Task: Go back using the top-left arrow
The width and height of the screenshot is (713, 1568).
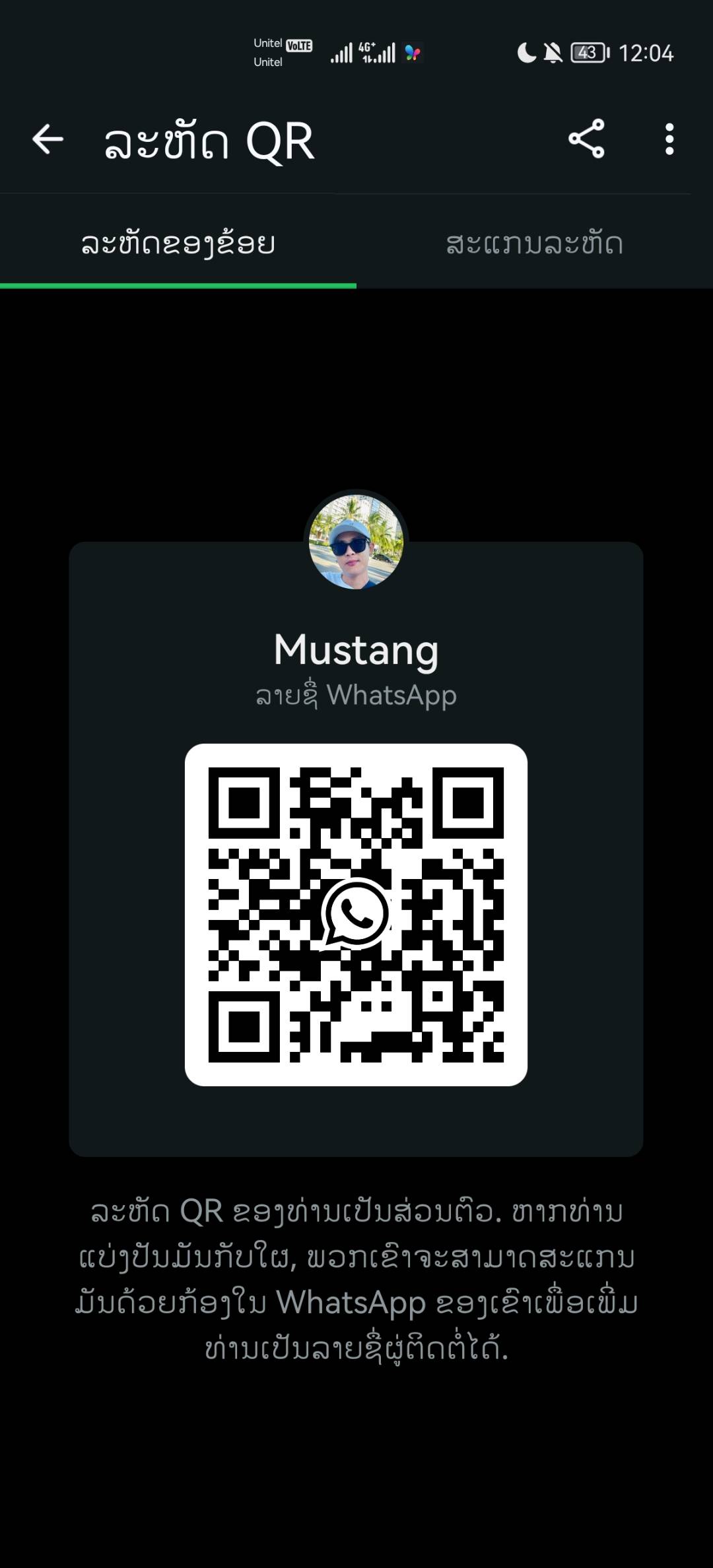Action: coord(48,139)
